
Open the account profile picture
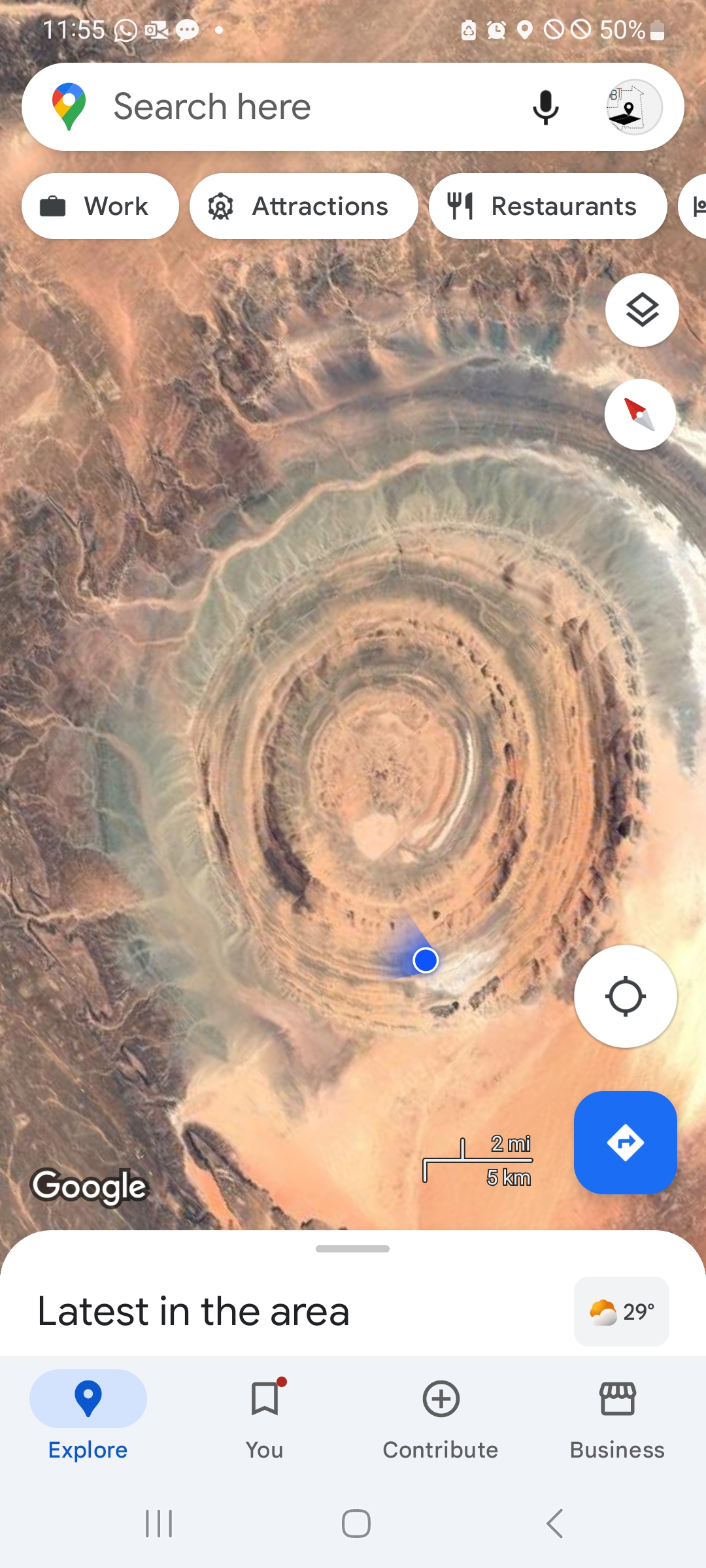pyautogui.click(x=633, y=107)
